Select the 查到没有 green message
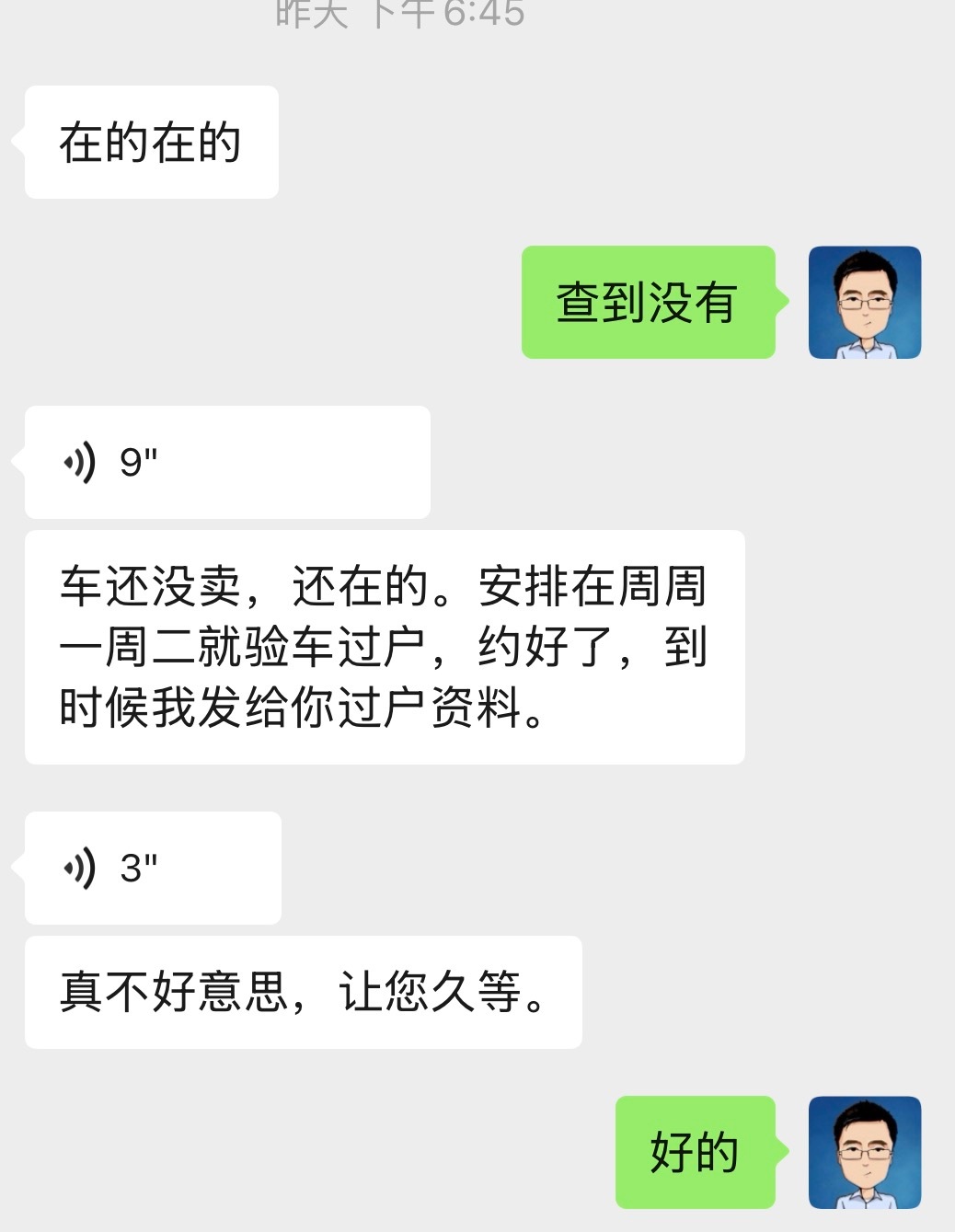955x1232 pixels. click(x=649, y=303)
